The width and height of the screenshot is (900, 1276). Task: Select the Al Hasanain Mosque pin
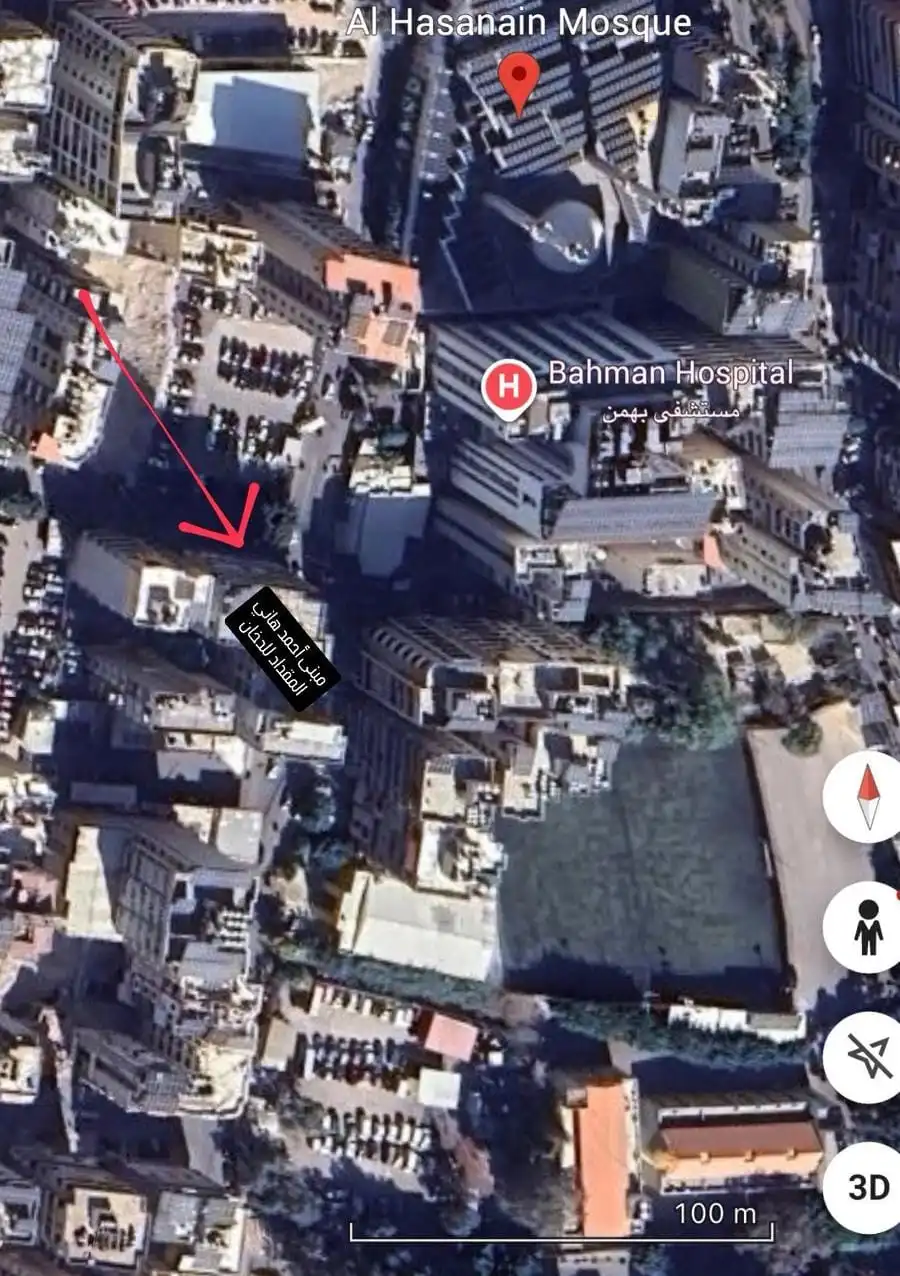pyautogui.click(x=519, y=80)
